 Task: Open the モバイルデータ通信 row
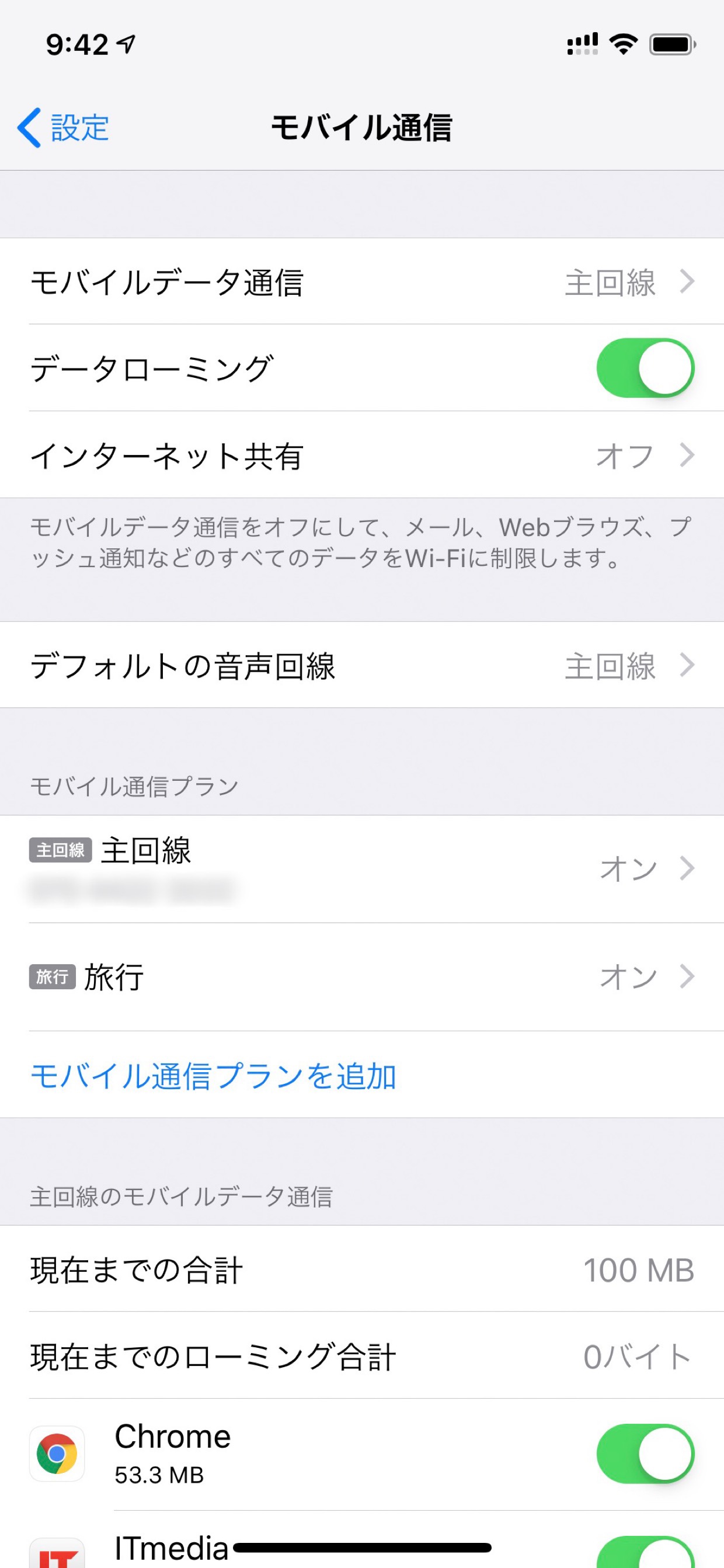tap(362, 281)
